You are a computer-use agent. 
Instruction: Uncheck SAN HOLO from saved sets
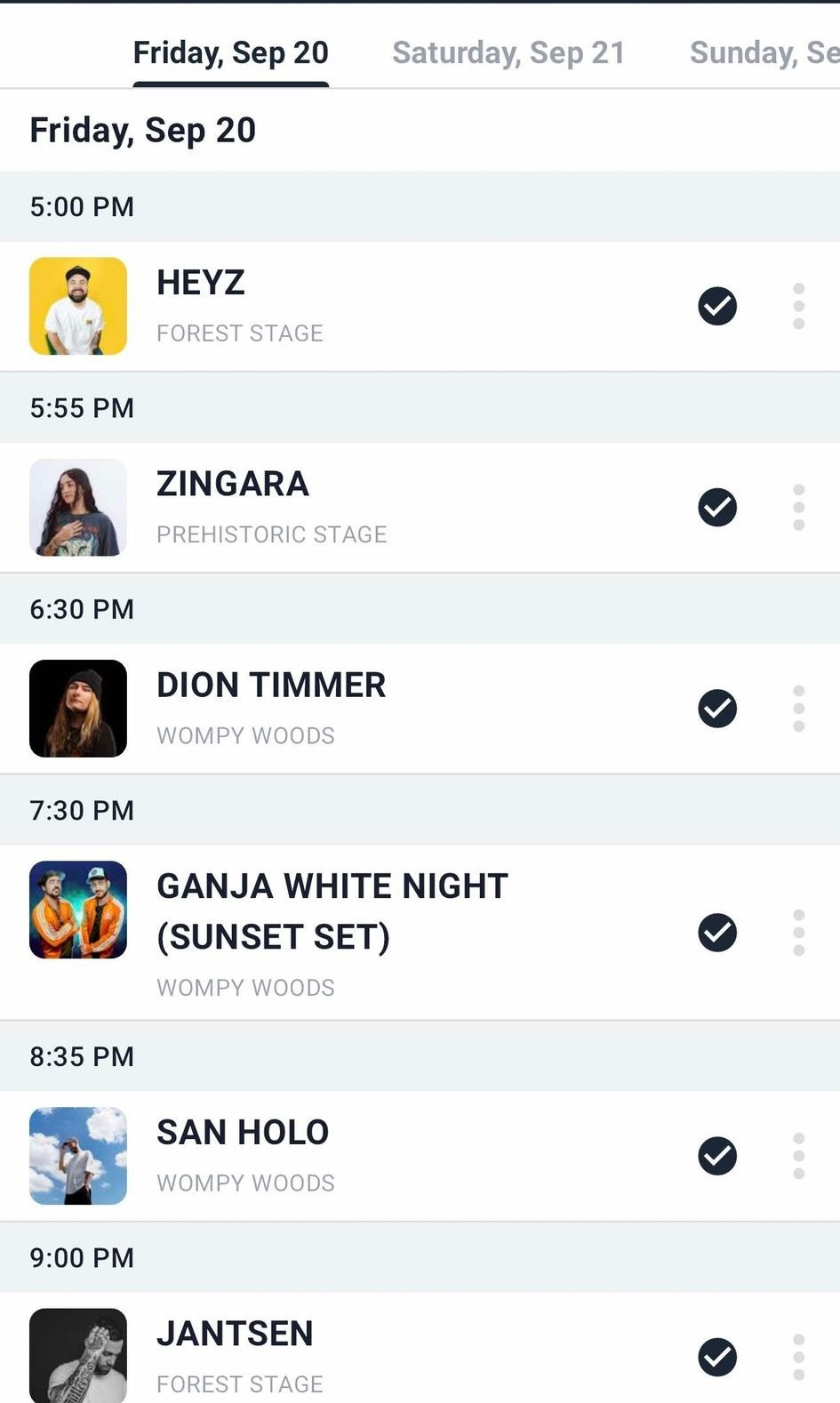pos(717,1156)
